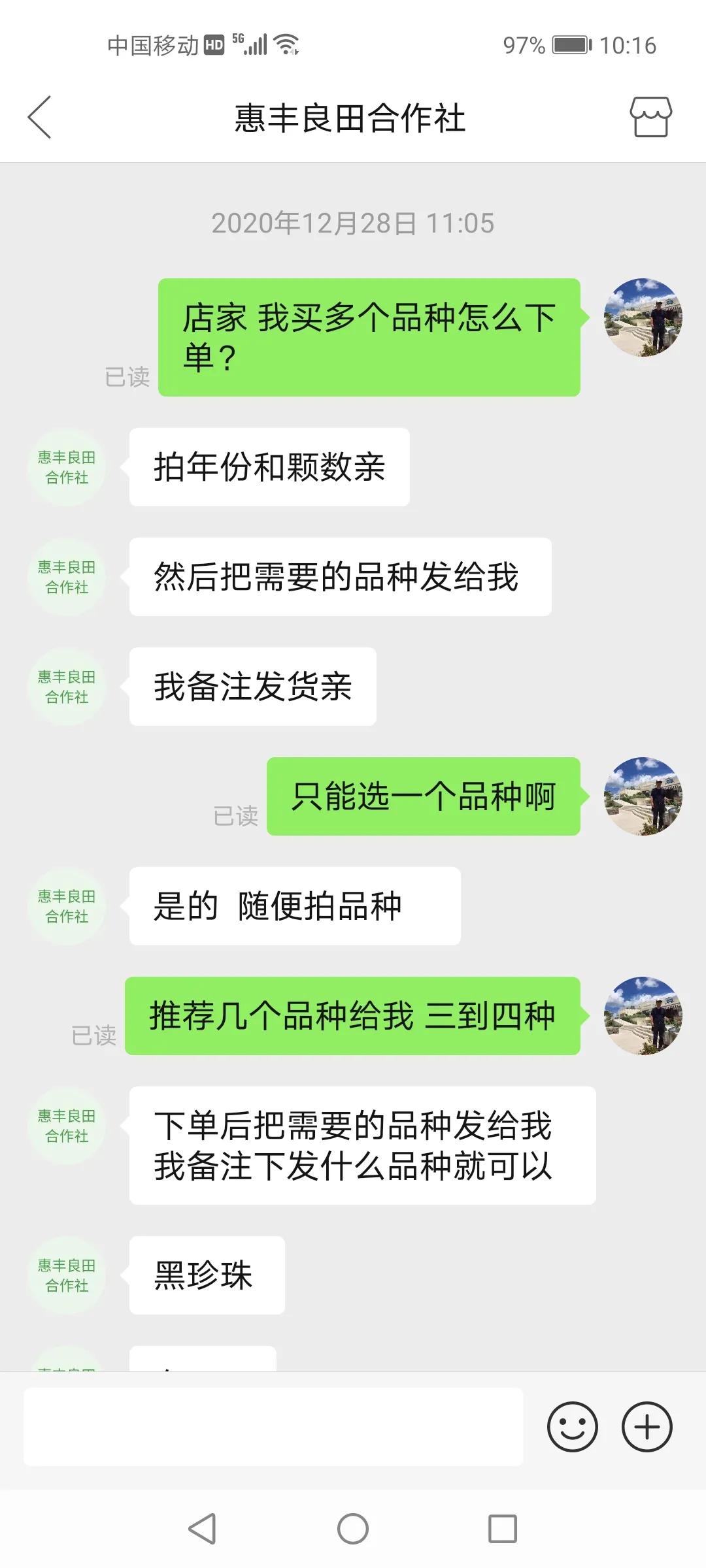
Task: Go back using the top-left arrow
Action: (39, 118)
